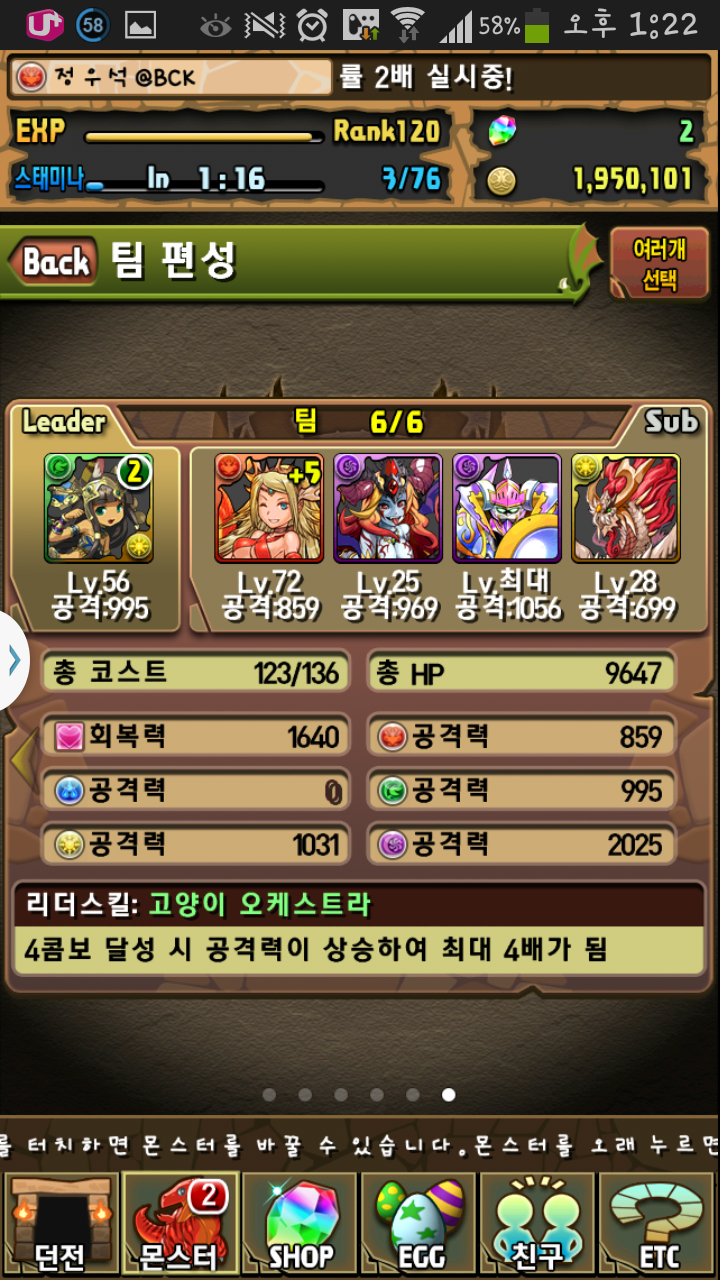720x1280 pixels.
Task: Go to the EGG tab
Action: click(x=419, y=1223)
